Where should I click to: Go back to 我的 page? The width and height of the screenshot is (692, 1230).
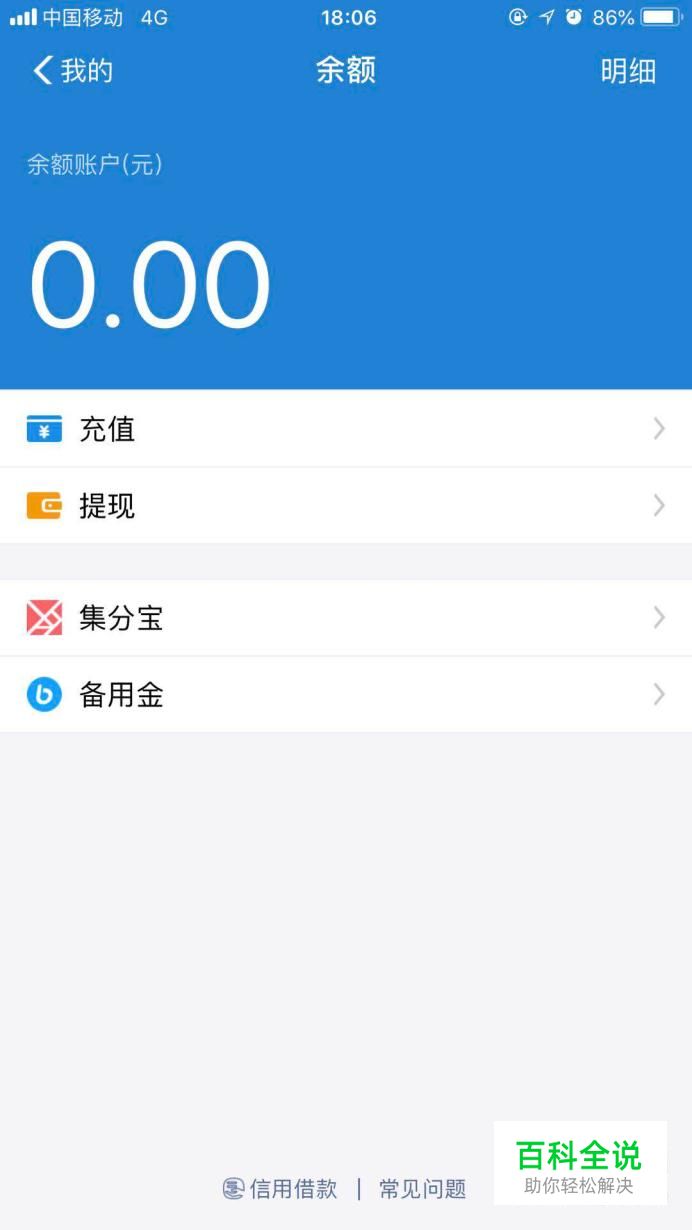click(x=73, y=70)
